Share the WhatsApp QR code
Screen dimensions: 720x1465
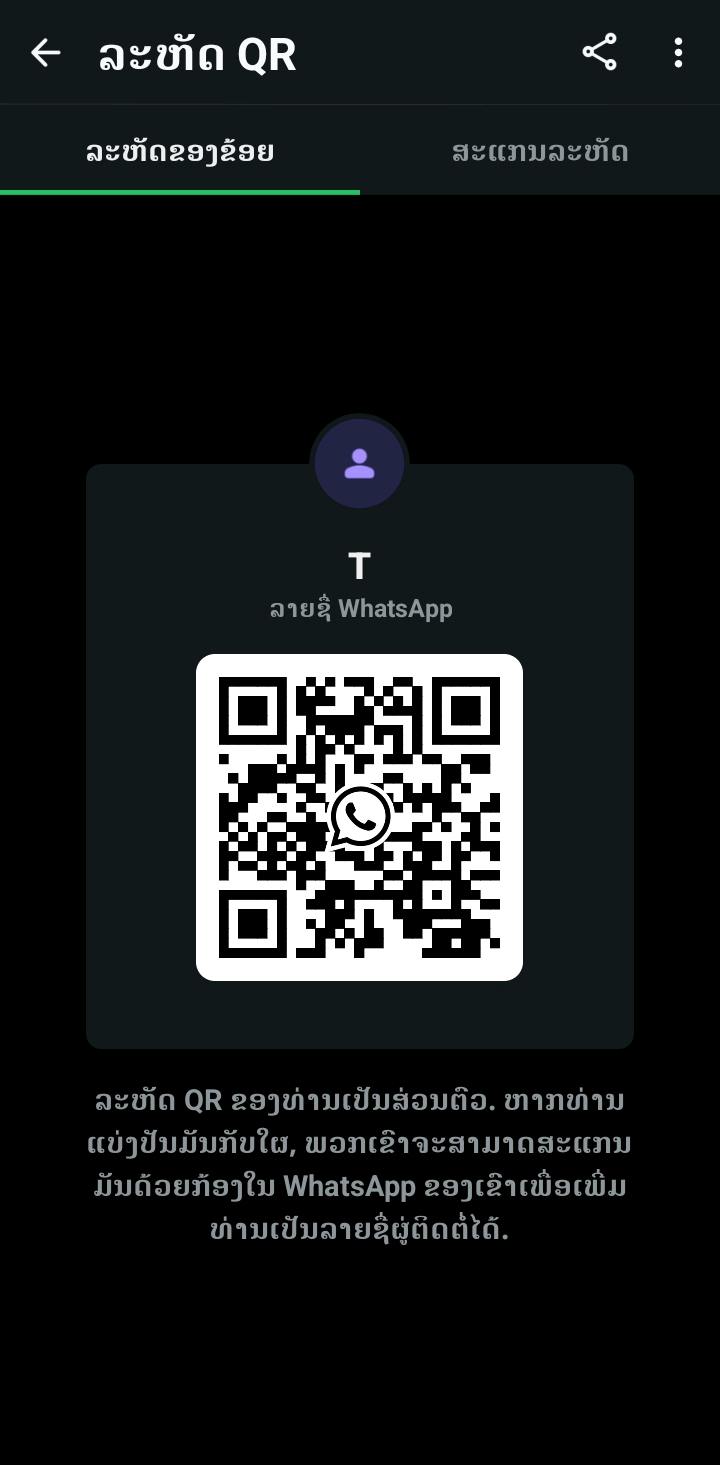coord(599,53)
